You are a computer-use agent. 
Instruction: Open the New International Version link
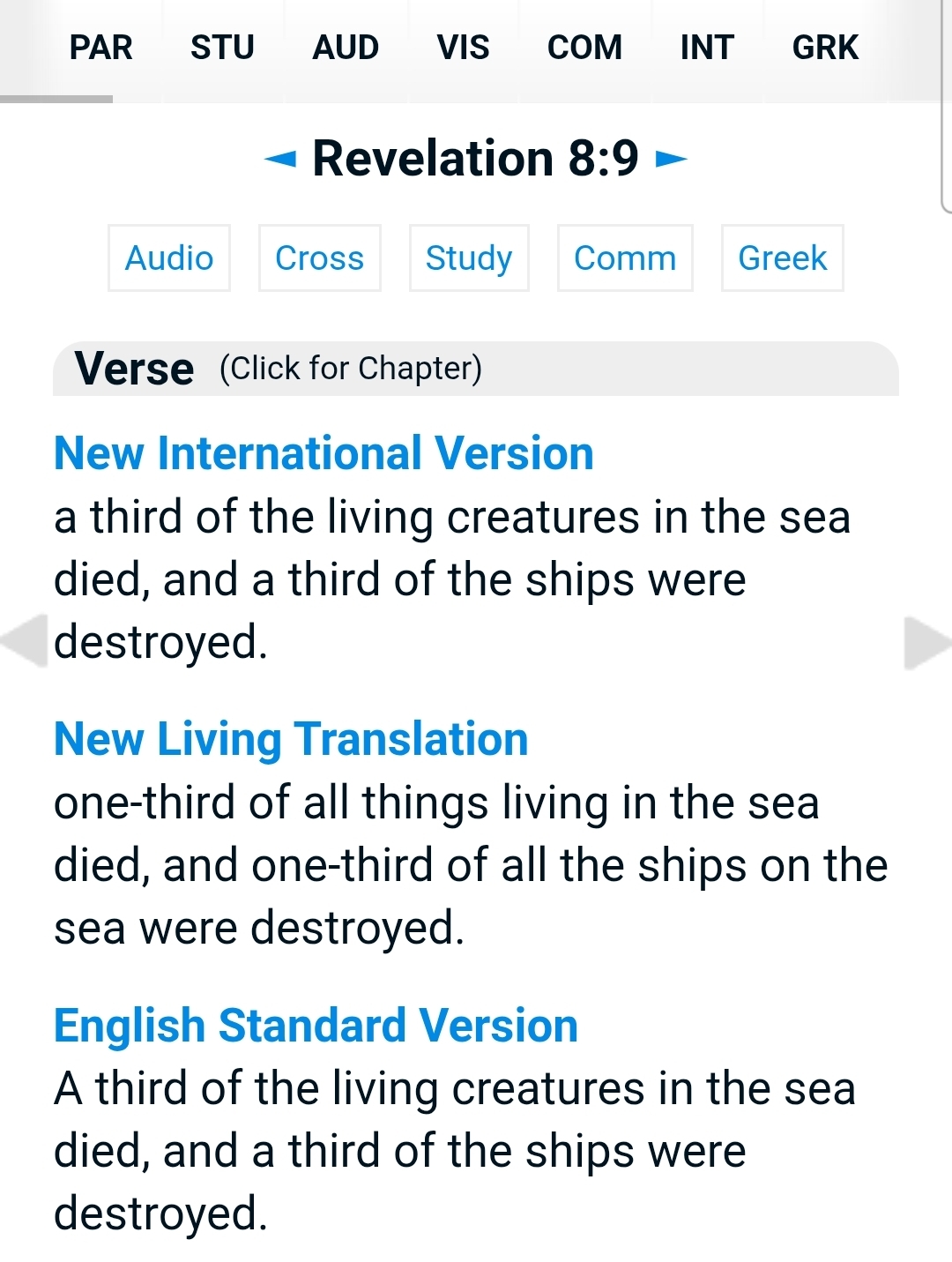tap(324, 453)
